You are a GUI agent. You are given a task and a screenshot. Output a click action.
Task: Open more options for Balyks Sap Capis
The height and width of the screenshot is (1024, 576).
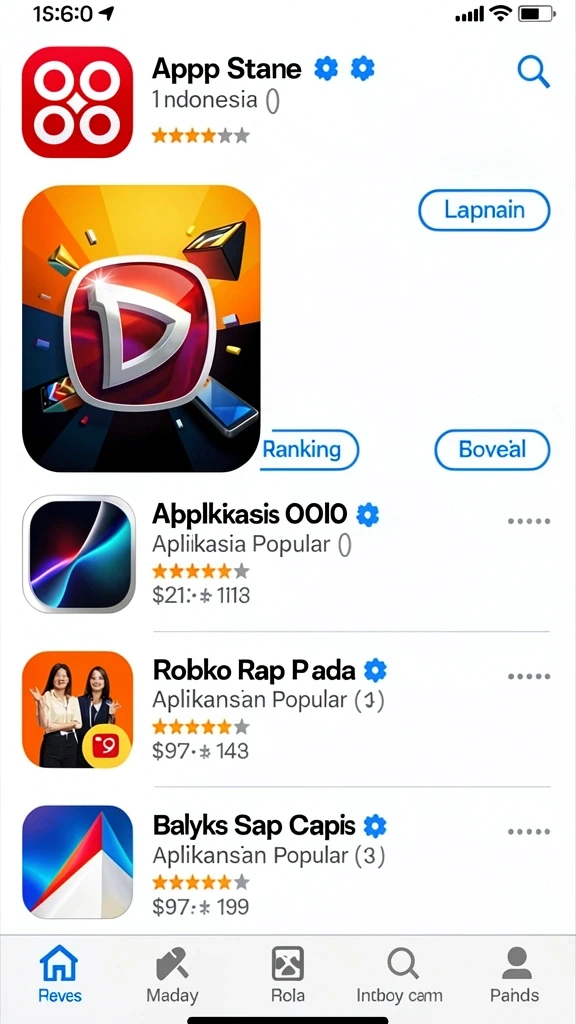[529, 831]
